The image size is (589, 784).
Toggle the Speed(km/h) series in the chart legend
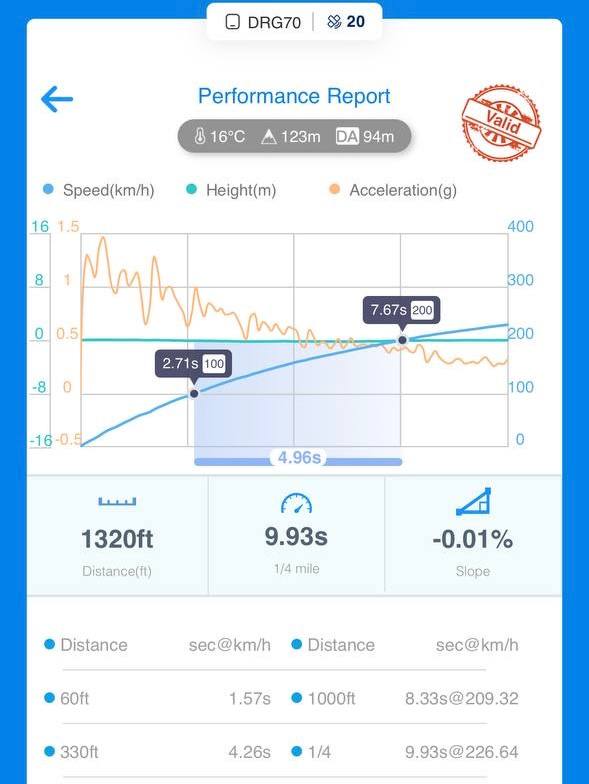click(99, 190)
